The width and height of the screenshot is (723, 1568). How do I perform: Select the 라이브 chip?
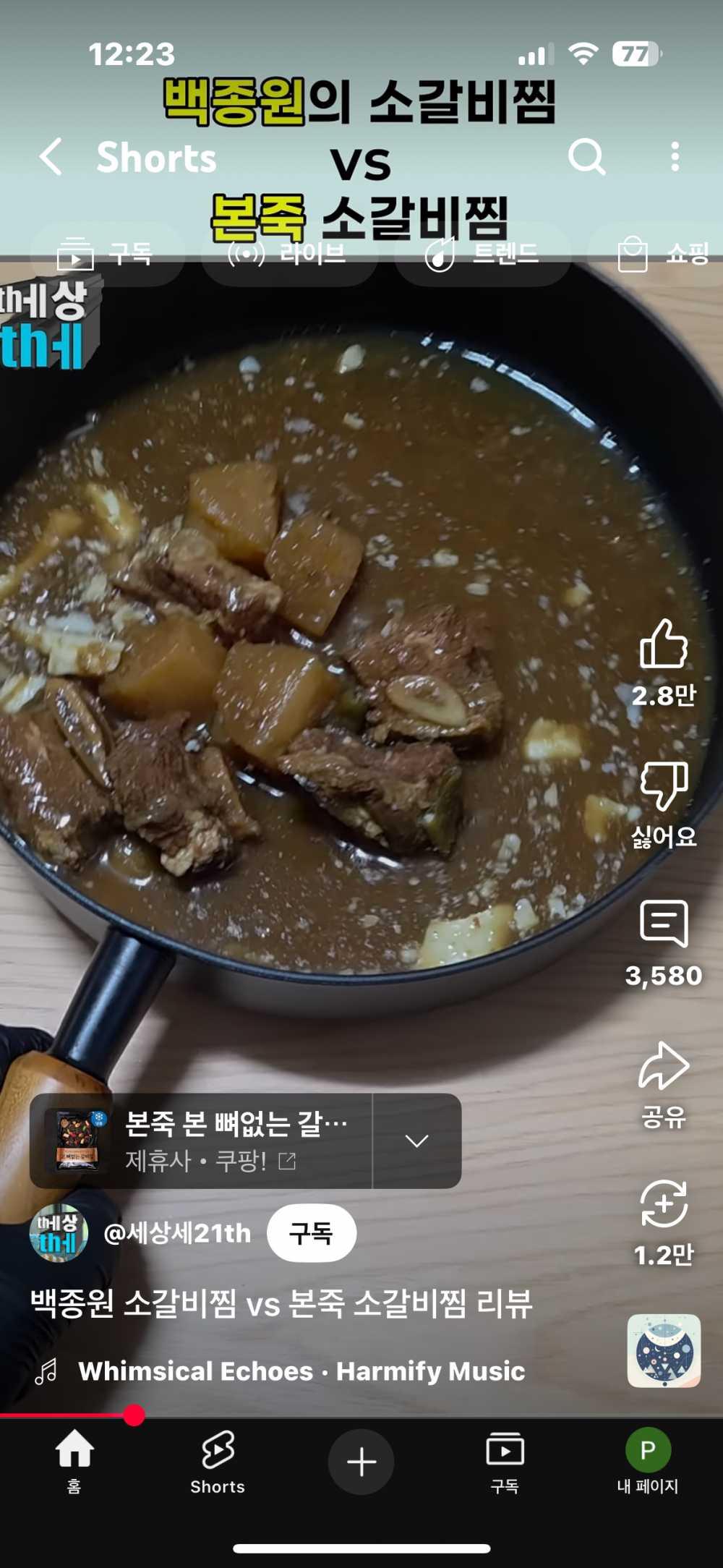click(289, 254)
